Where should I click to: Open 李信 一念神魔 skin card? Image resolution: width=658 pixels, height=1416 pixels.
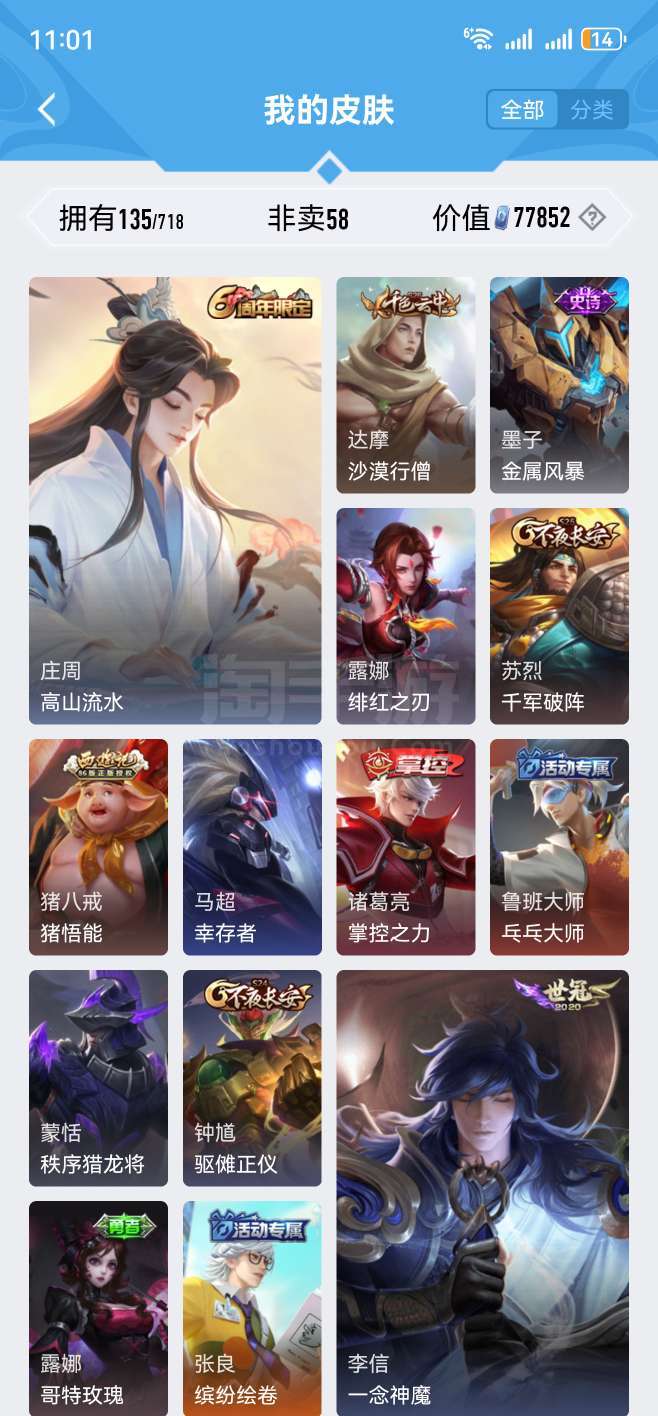click(x=482, y=1193)
